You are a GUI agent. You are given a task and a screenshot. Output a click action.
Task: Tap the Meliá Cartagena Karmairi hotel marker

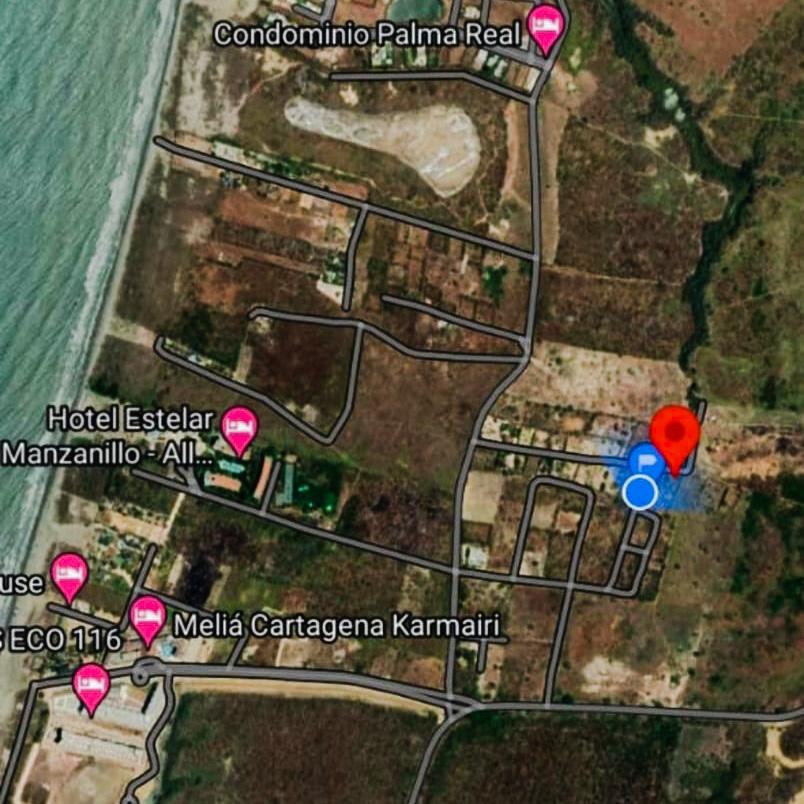(147, 617)
